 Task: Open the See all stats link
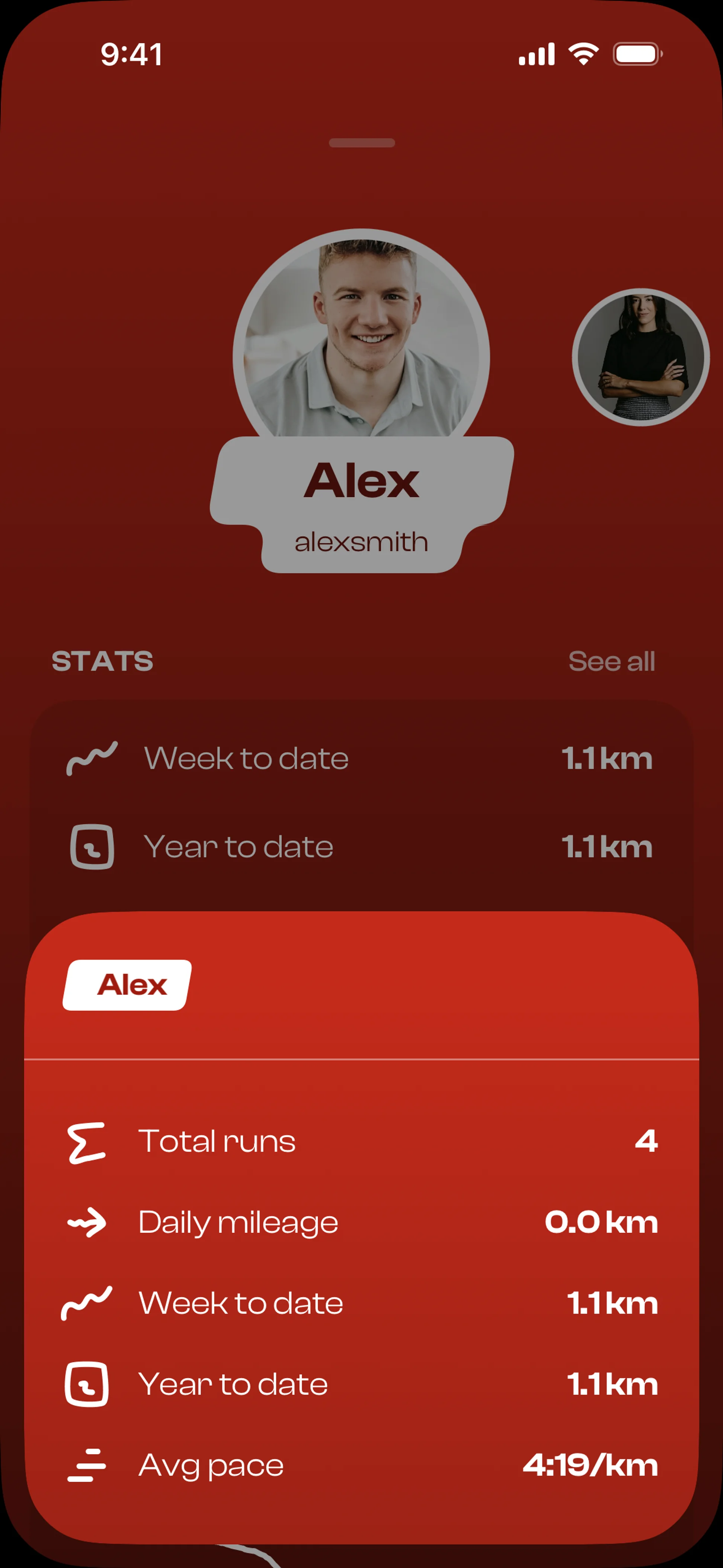coord(611,662)
